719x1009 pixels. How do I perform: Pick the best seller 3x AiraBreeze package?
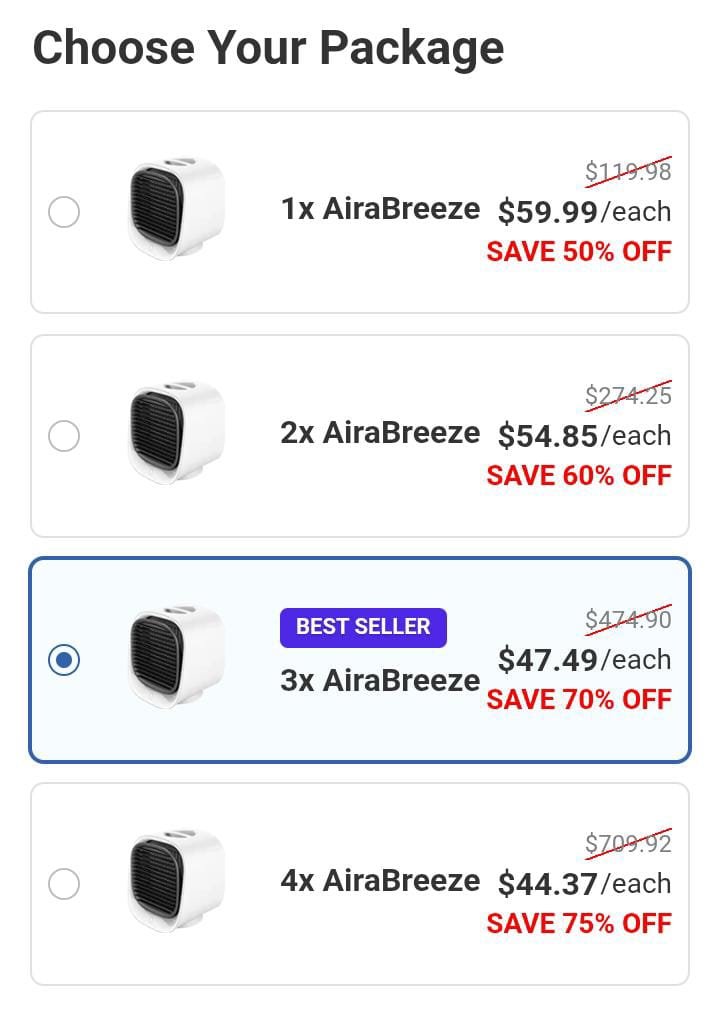64,660
